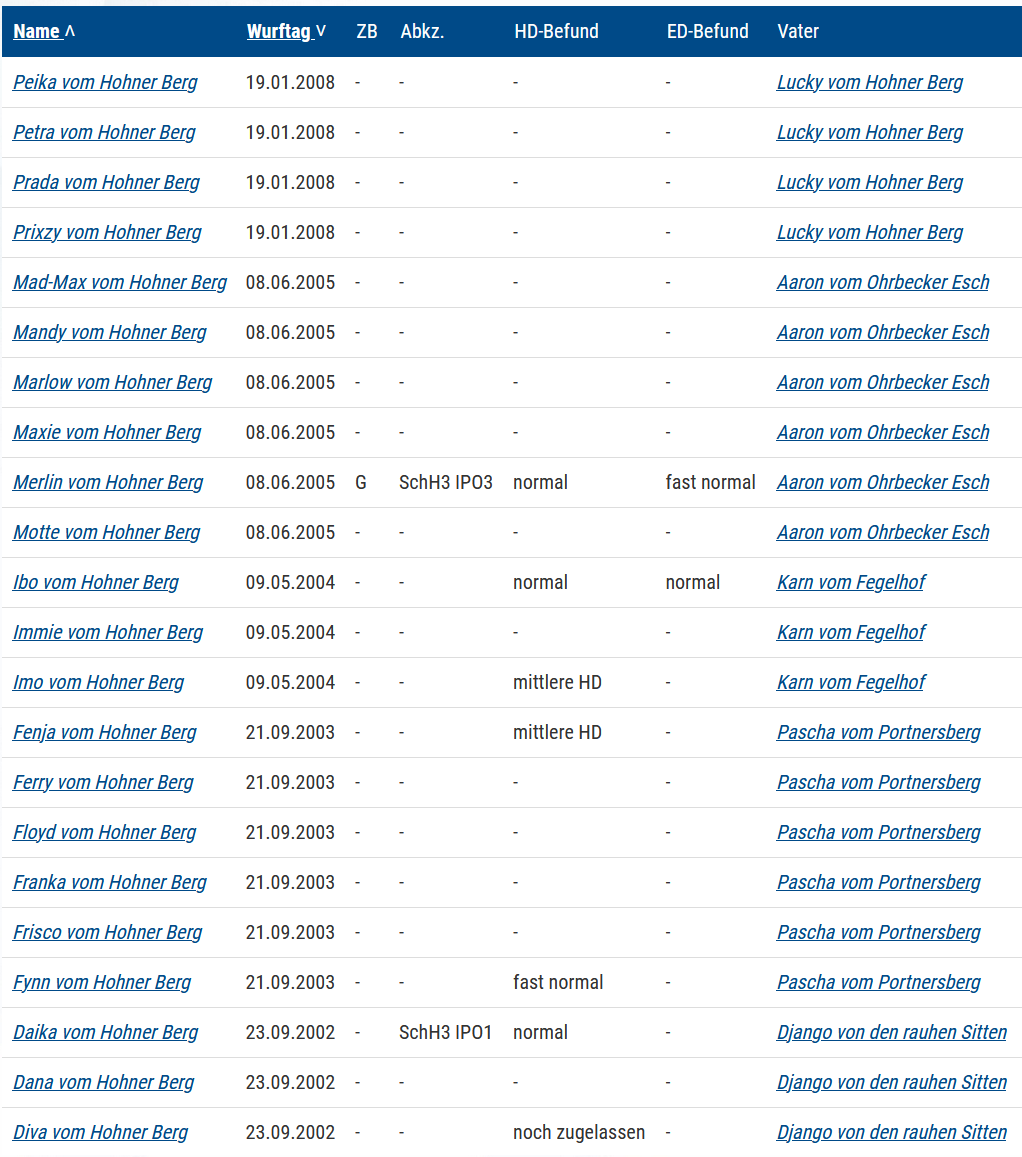This screenshot has width=1022, height=1157.
Task: Open sire Django von den rauhen Sitten in Daika's row
Action: pos(892,1032)
